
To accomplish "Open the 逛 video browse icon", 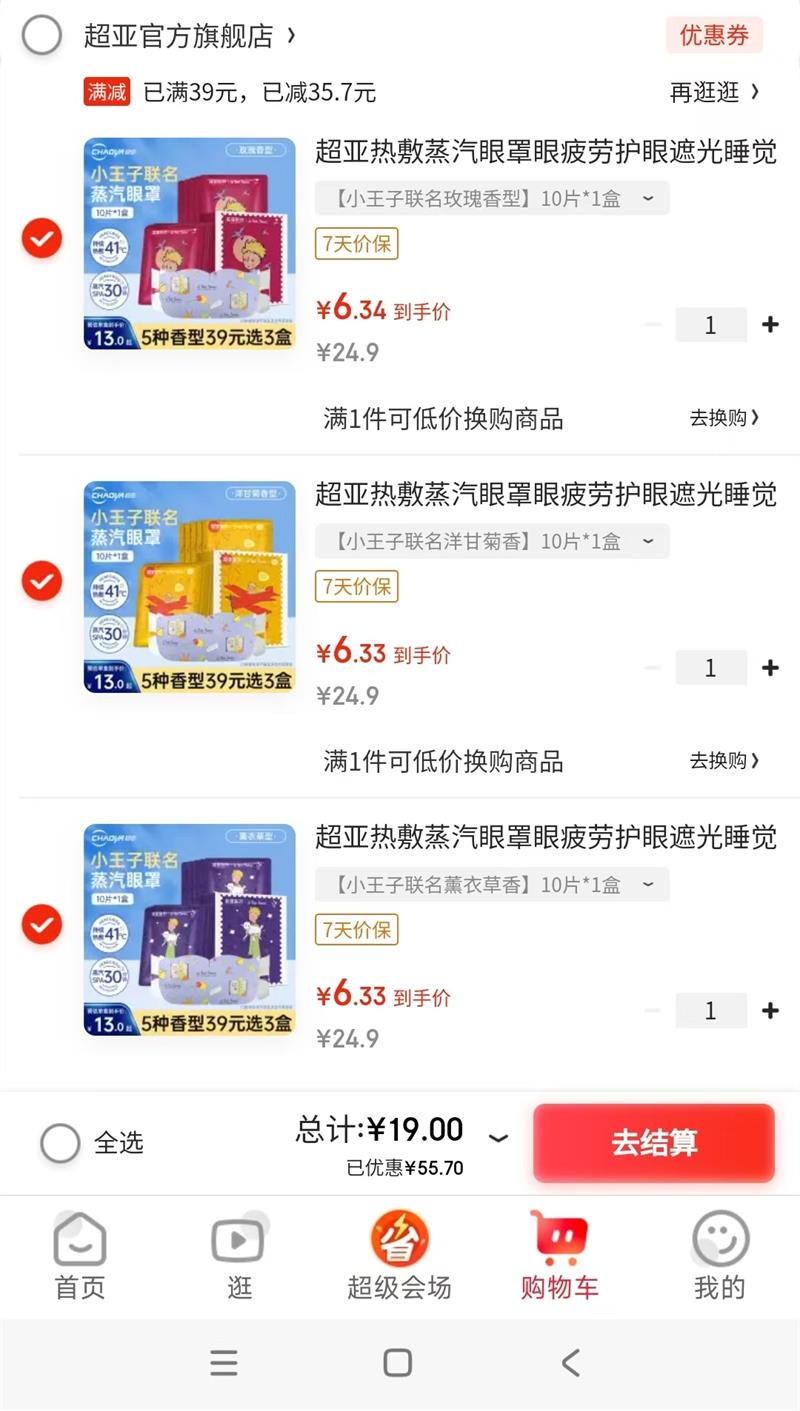I will [x=239, y=1255].
